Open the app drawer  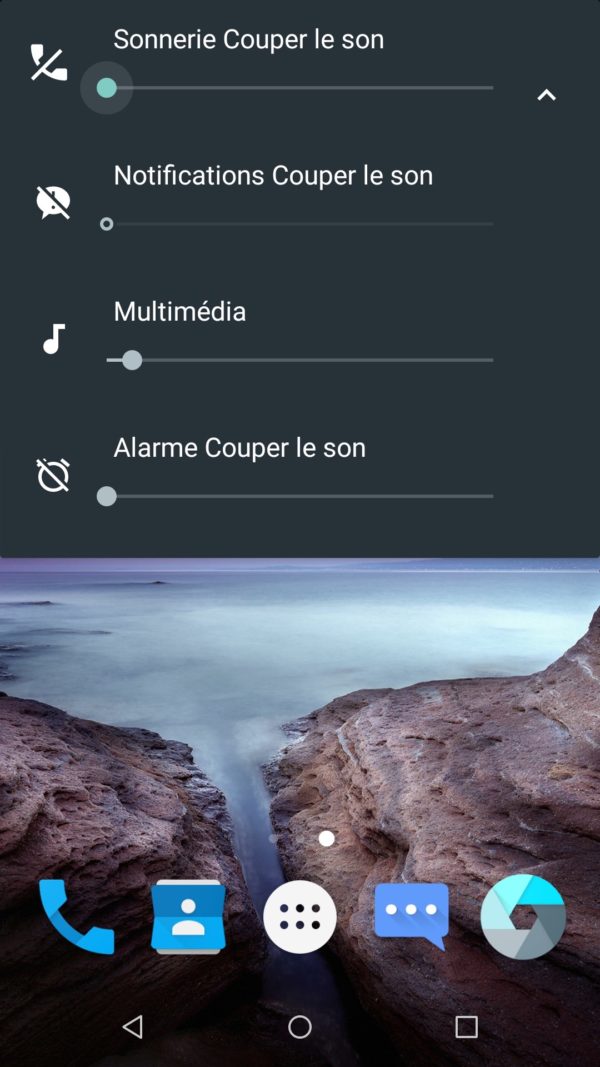coord(300,917)
